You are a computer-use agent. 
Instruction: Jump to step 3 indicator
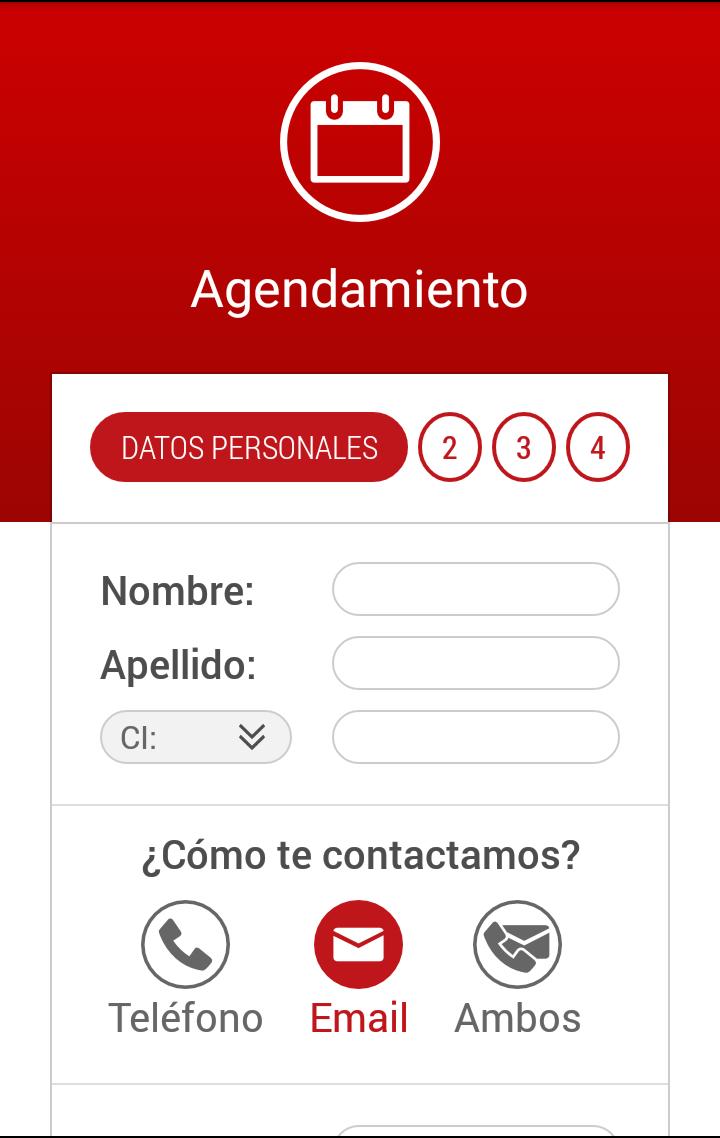point(523,447)
